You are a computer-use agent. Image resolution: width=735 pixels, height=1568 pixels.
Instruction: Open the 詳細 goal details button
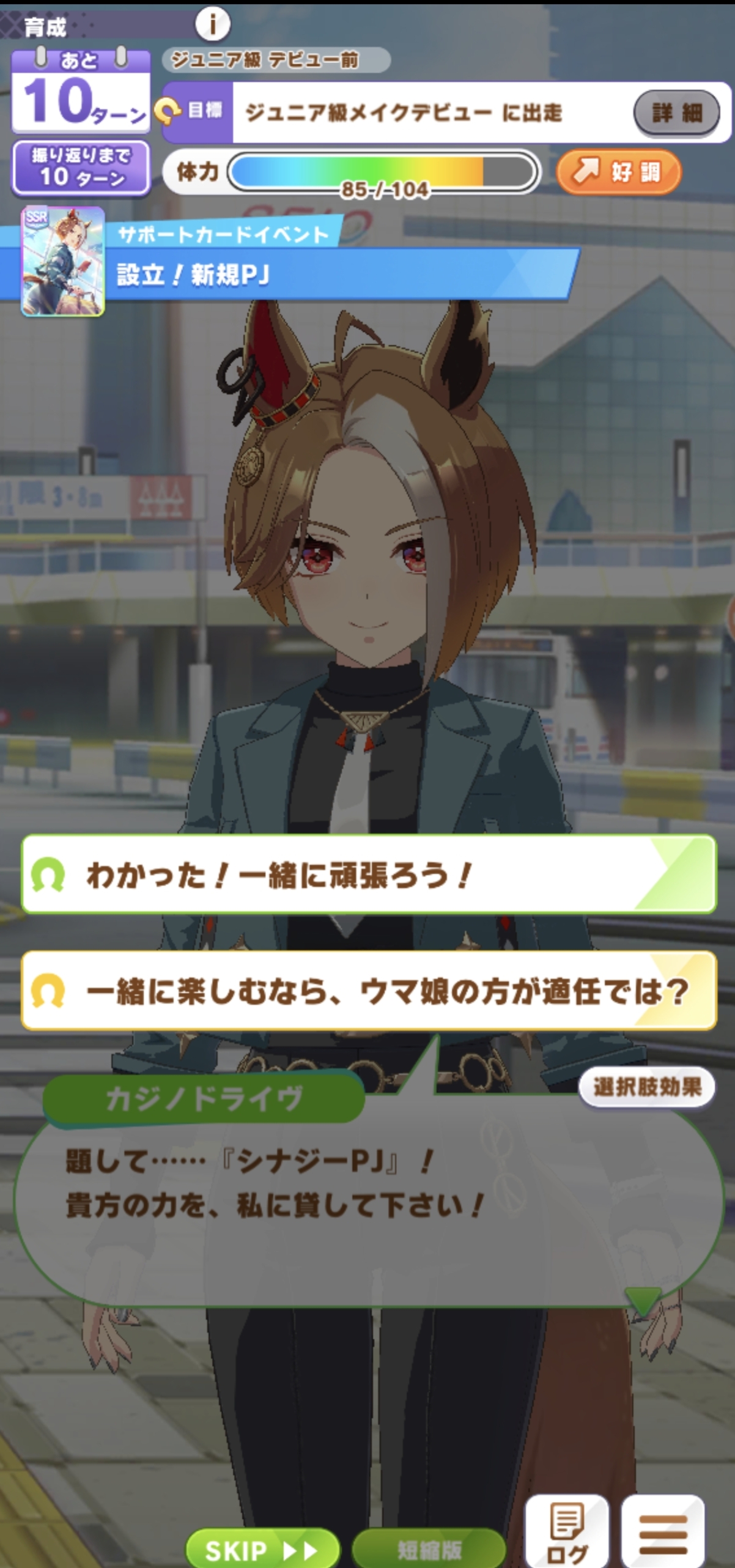tap(676, 113)
